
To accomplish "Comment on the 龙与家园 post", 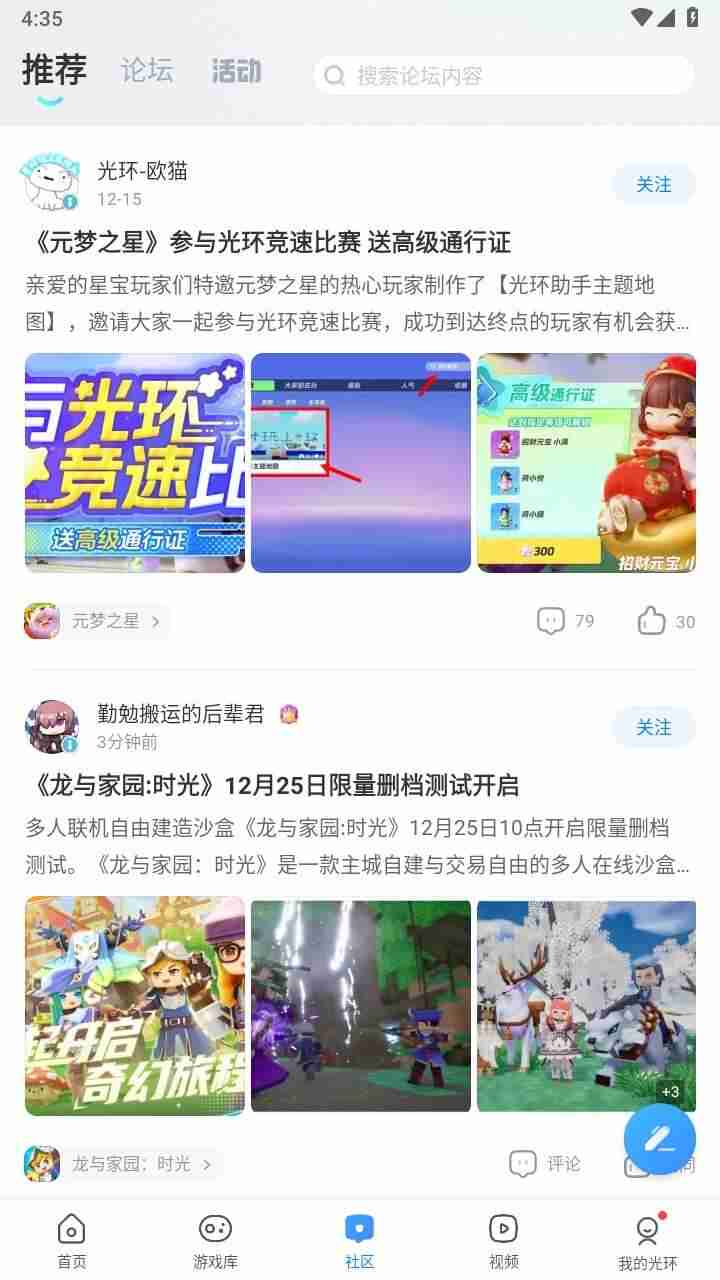I will (545, 1164).
